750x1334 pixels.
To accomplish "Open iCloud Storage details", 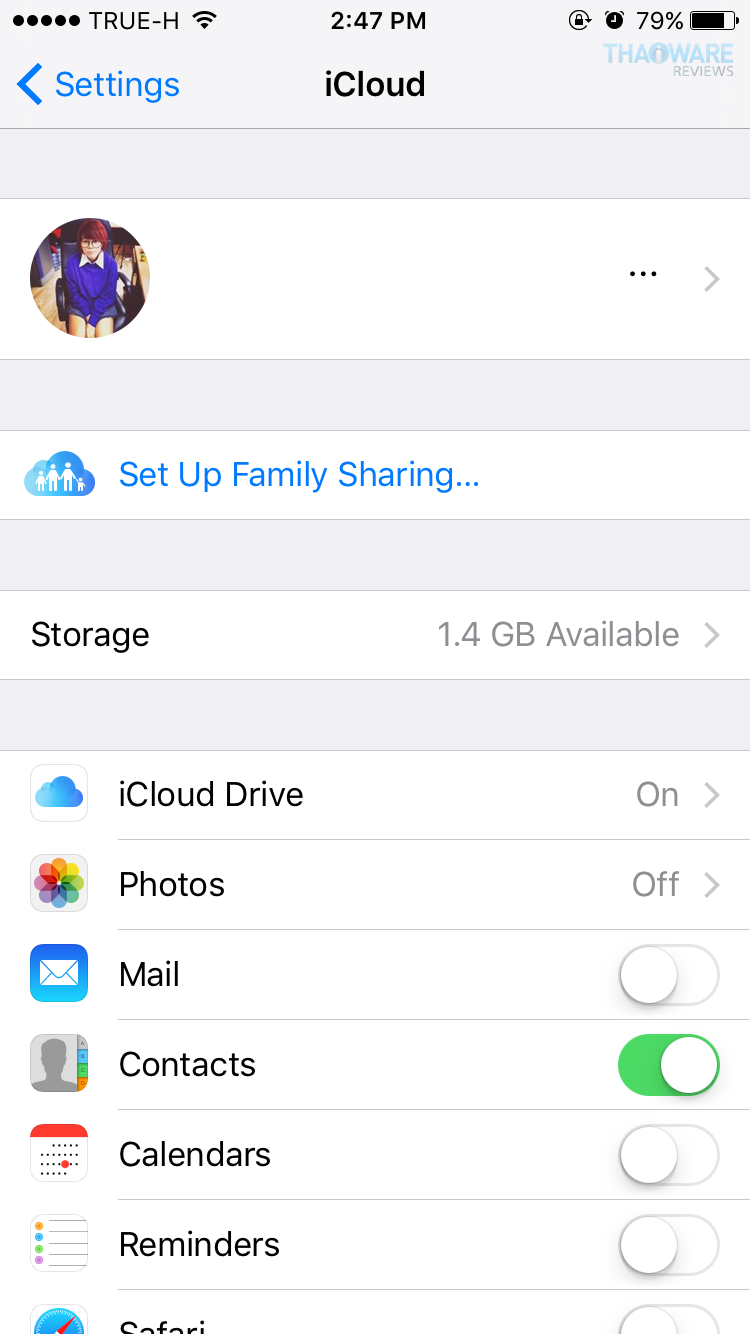I will pyautogui.click(x=375, y=635).
